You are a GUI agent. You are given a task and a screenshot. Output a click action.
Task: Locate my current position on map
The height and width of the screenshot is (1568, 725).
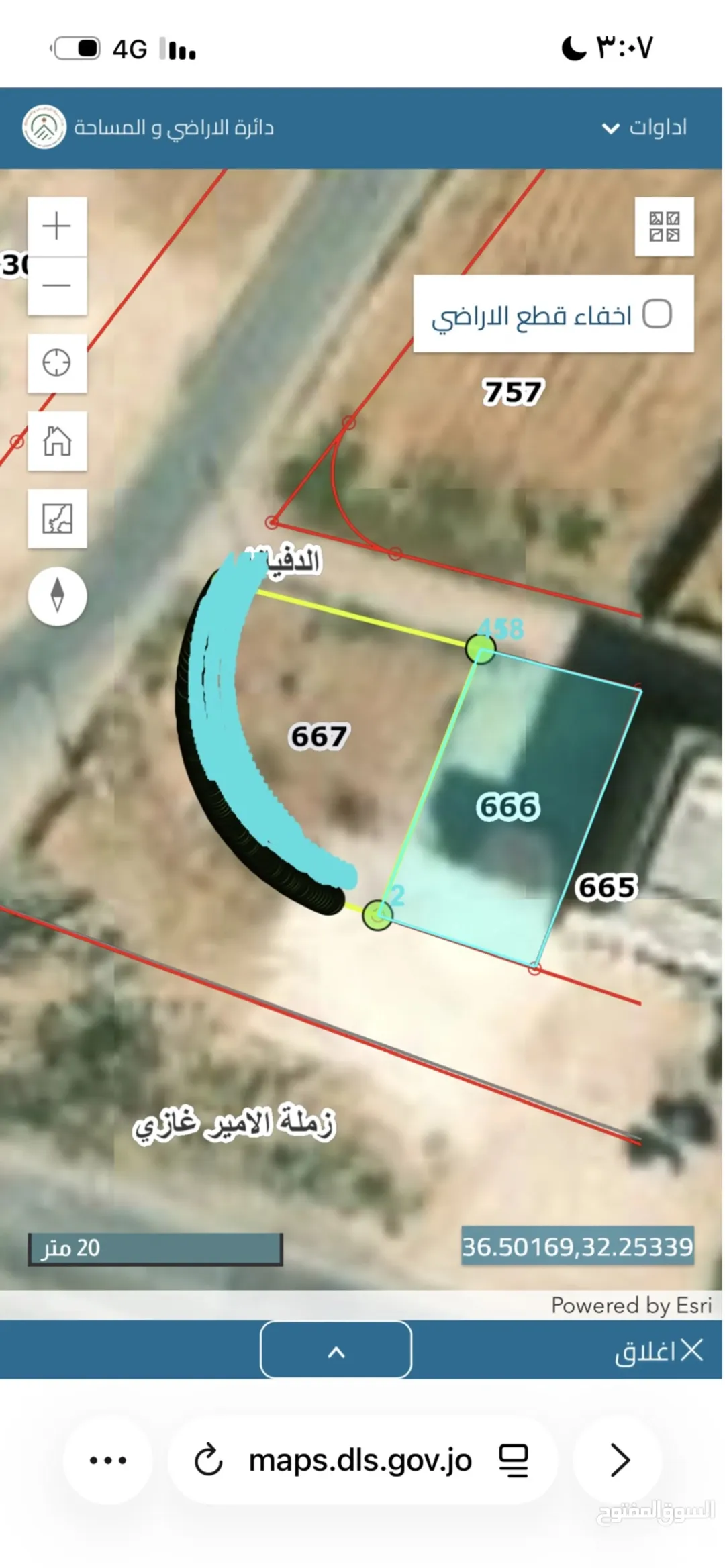coord(57,363)
